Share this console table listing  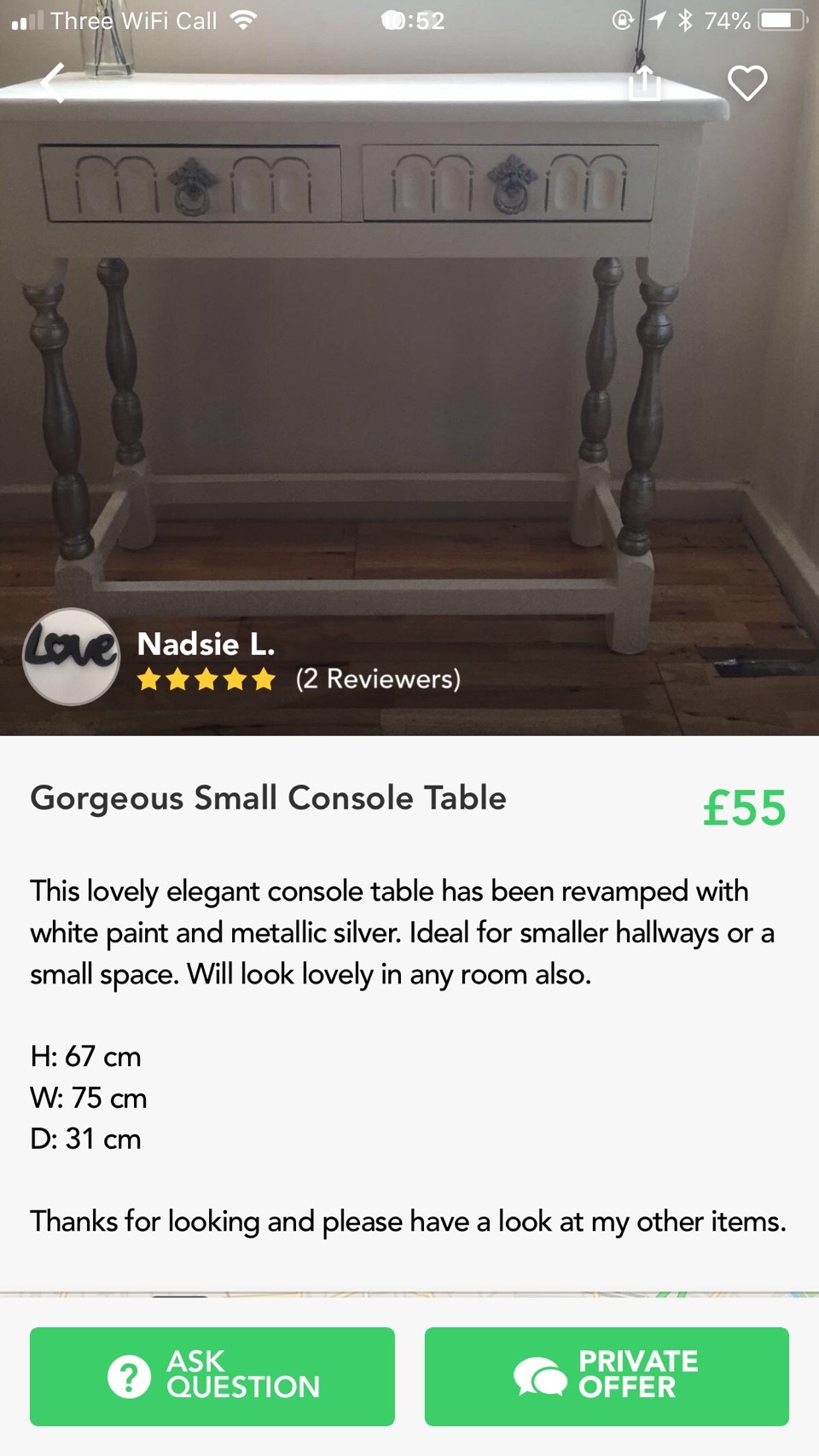point(645,84)
